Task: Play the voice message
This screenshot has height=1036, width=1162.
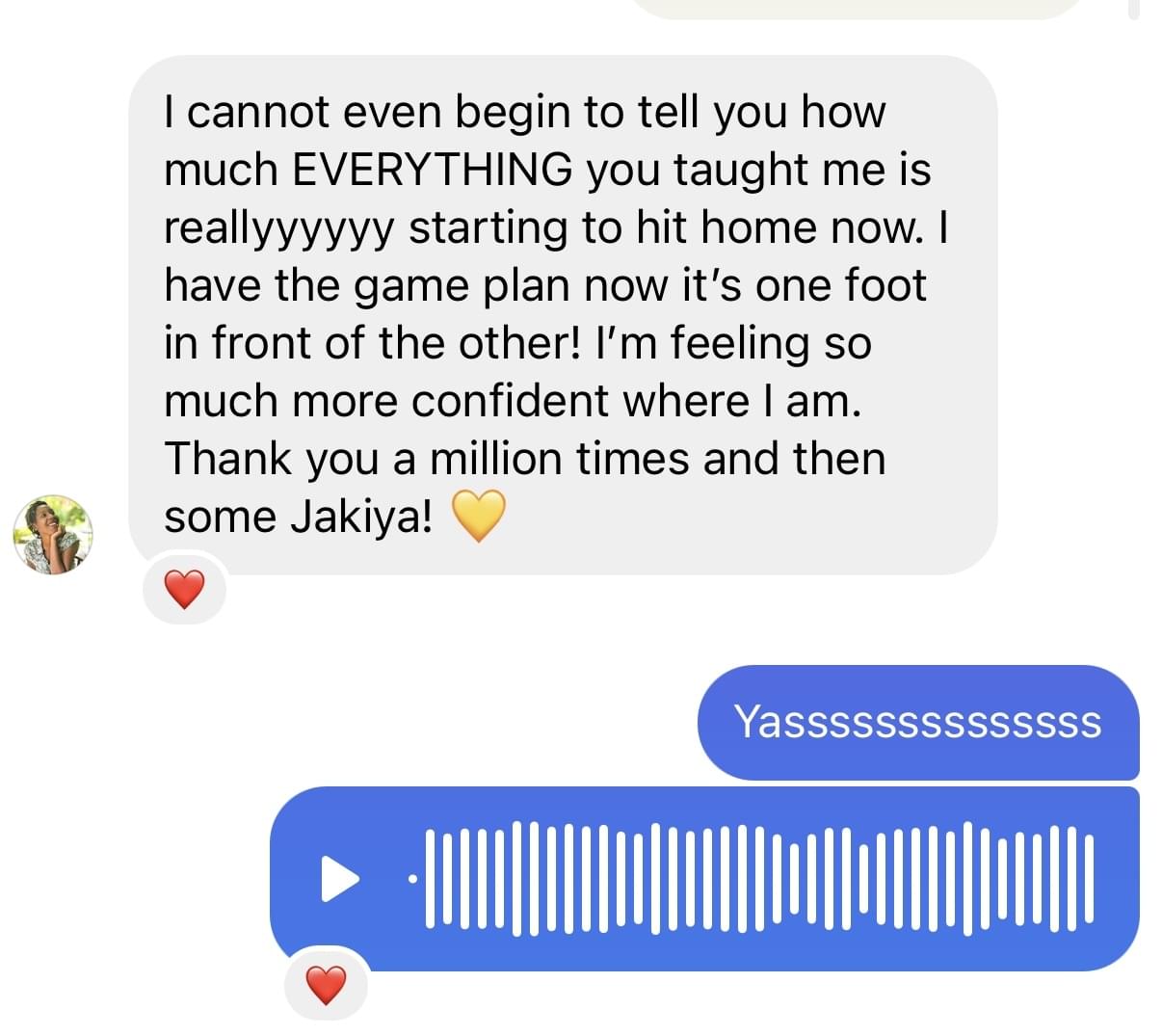Action: (339, 879)
